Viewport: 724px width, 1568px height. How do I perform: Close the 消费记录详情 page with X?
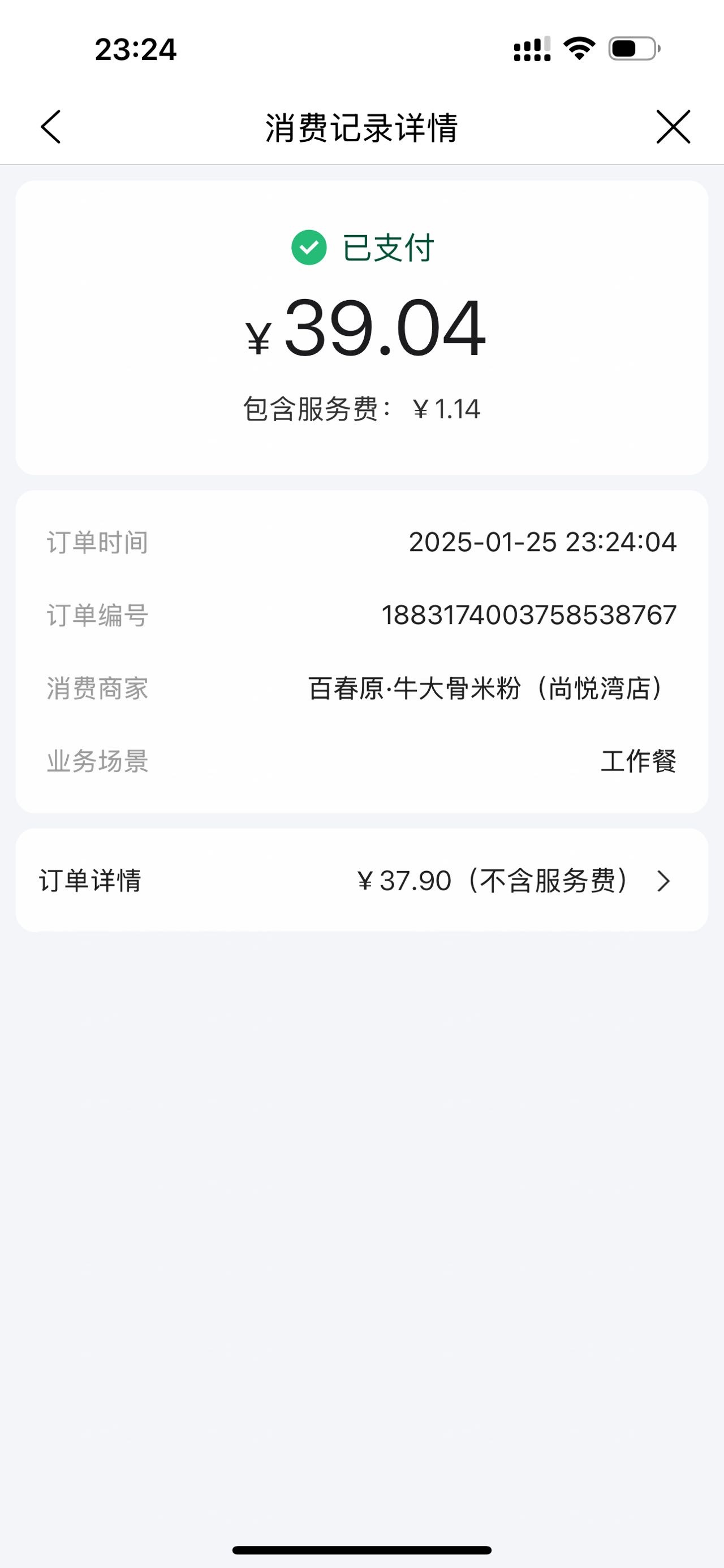point(673,127)
